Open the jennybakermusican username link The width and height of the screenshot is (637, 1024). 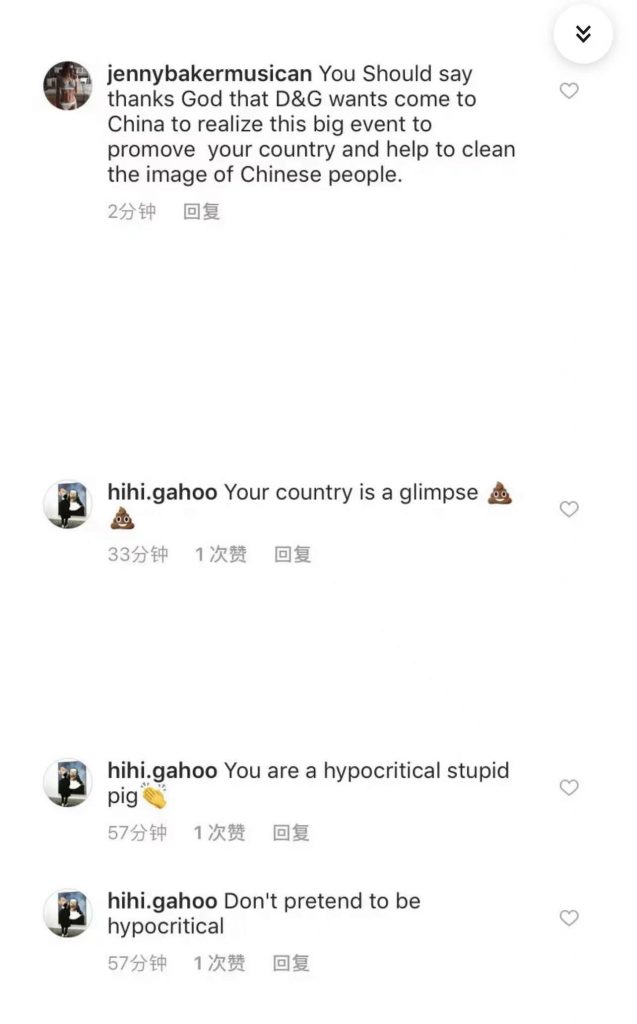pyautogui.click(x=209, y=74)
